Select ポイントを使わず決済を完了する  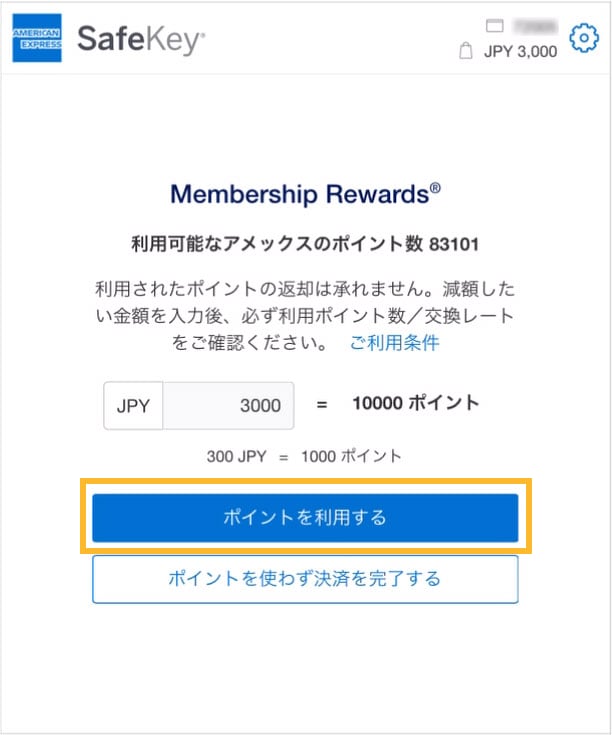point(305,579)
